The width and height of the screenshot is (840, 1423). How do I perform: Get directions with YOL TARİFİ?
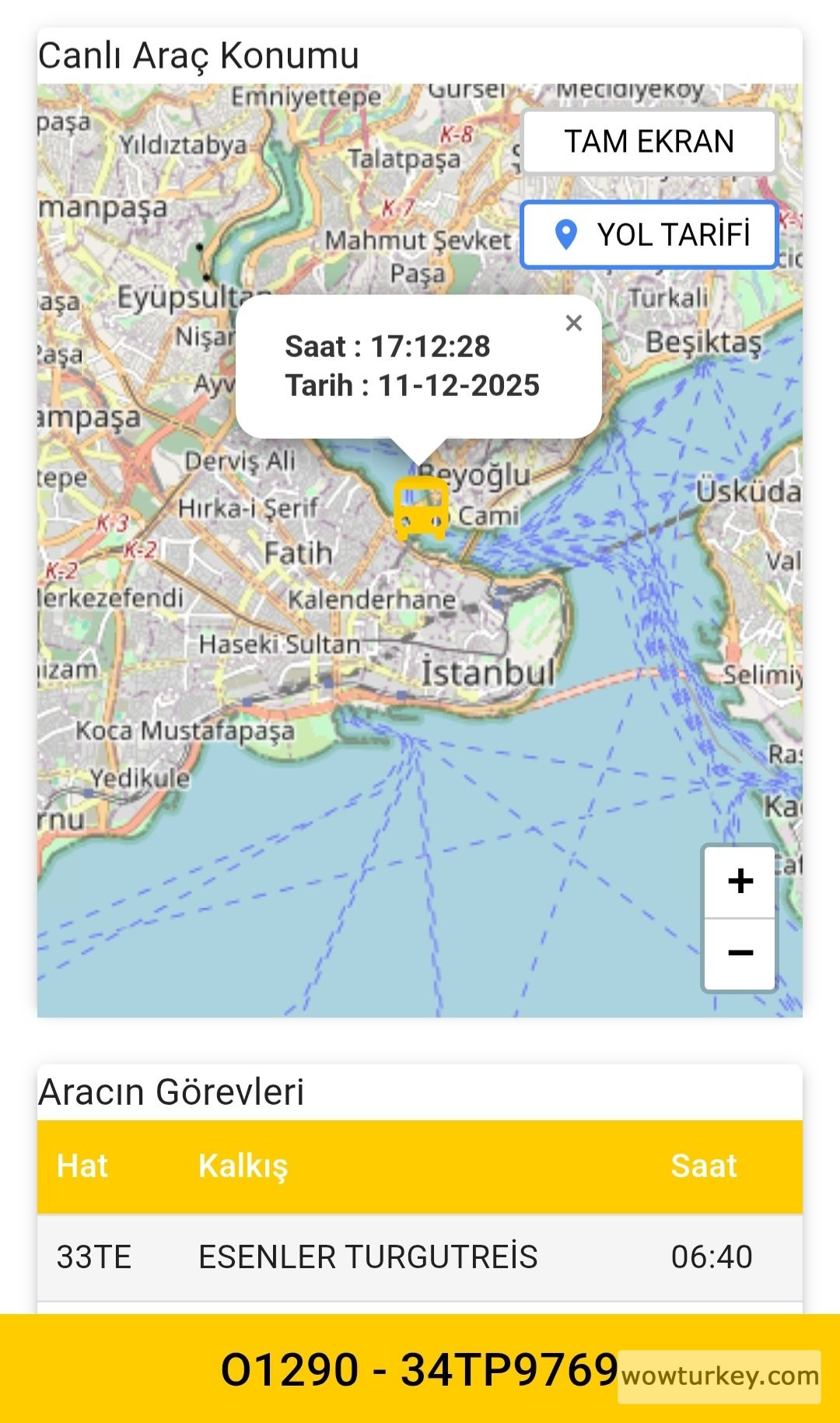click(x=649, y=234)
